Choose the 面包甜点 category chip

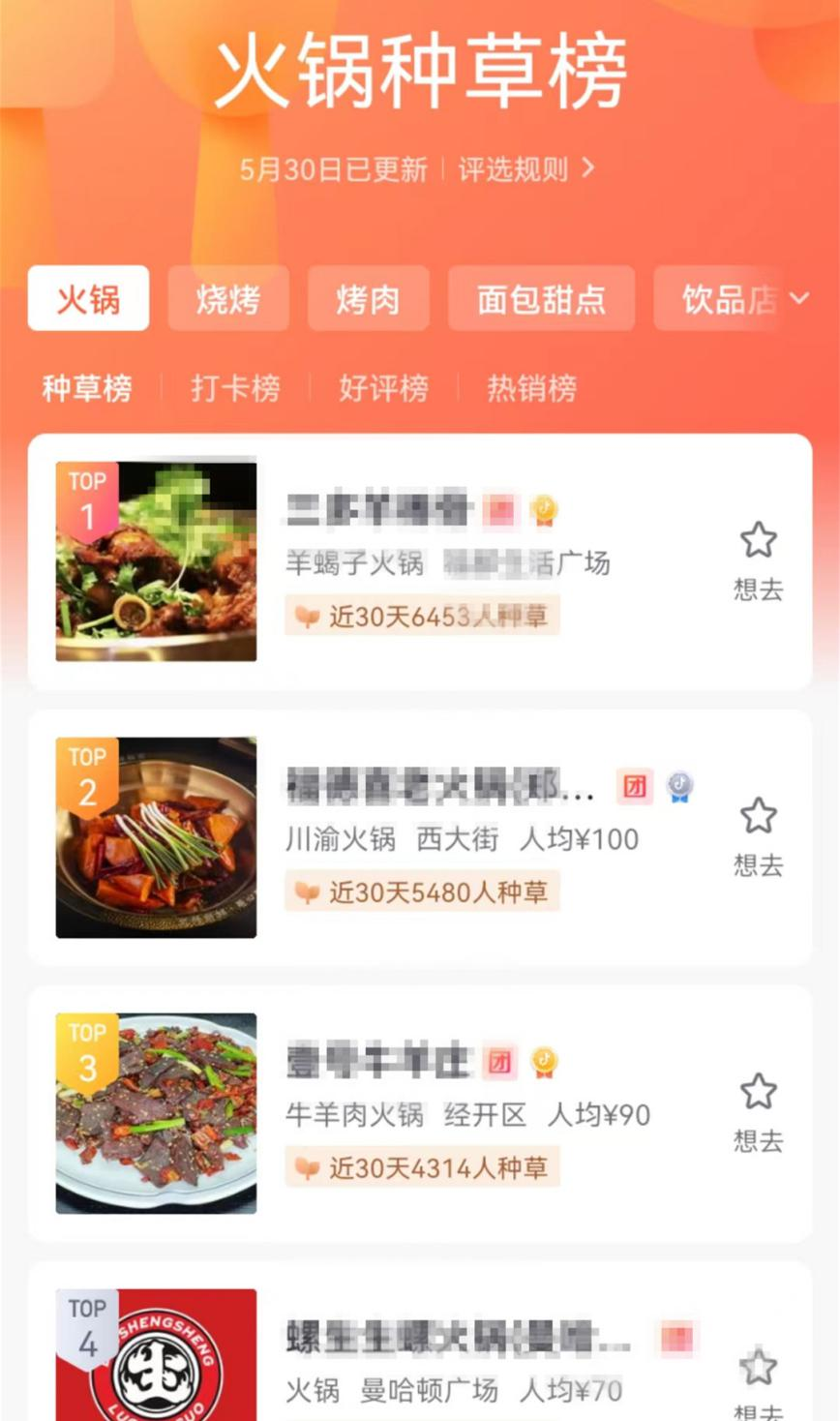[541, 299]
